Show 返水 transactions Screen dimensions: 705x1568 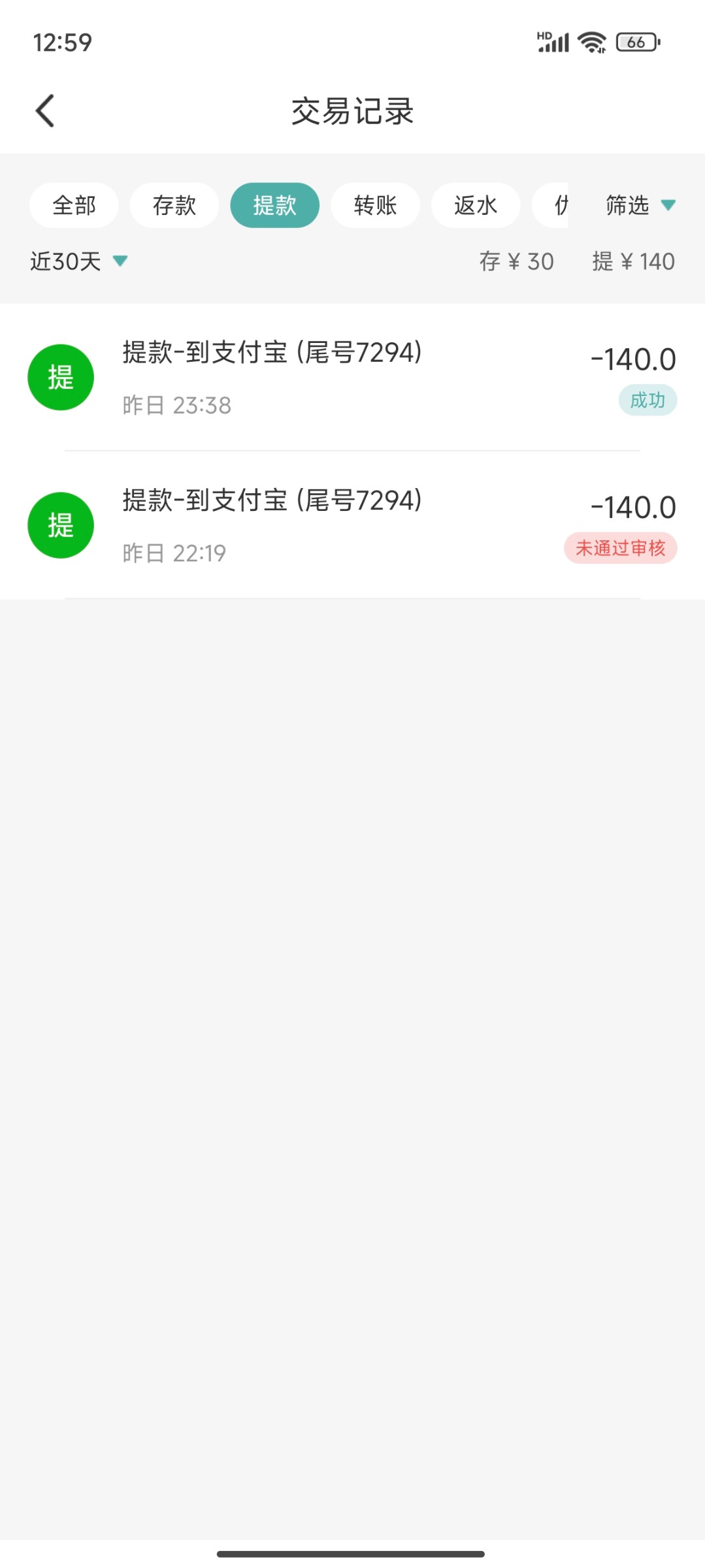[x=476, y=205]
